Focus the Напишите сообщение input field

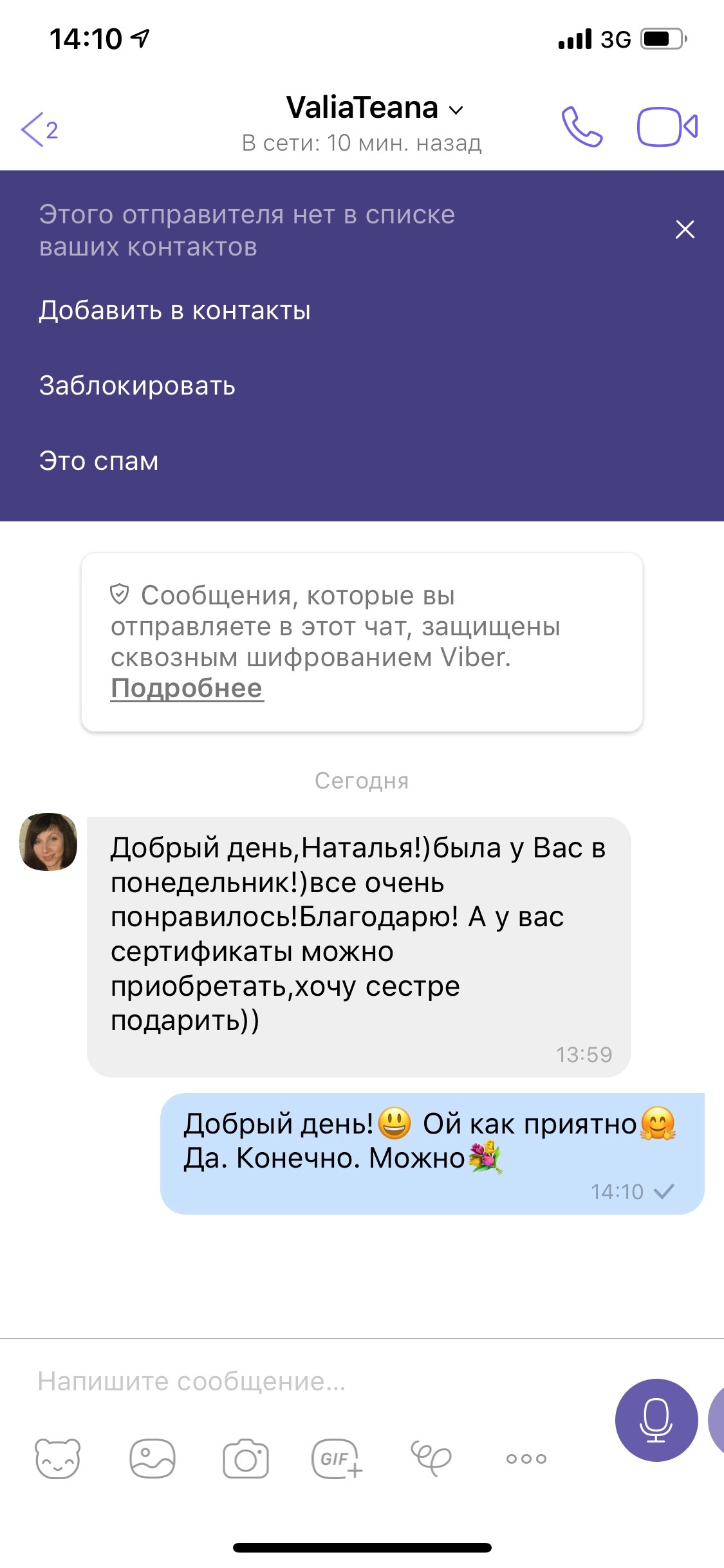pos(309,1381)
